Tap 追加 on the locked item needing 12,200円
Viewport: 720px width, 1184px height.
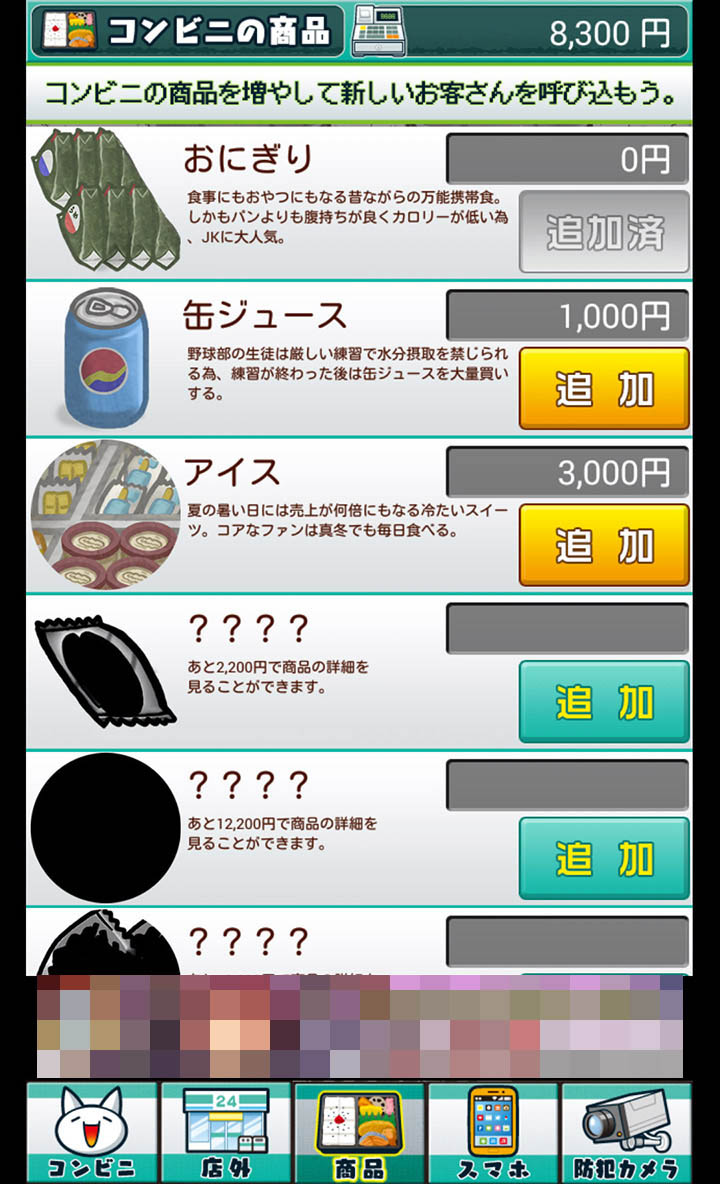point(604,857)
